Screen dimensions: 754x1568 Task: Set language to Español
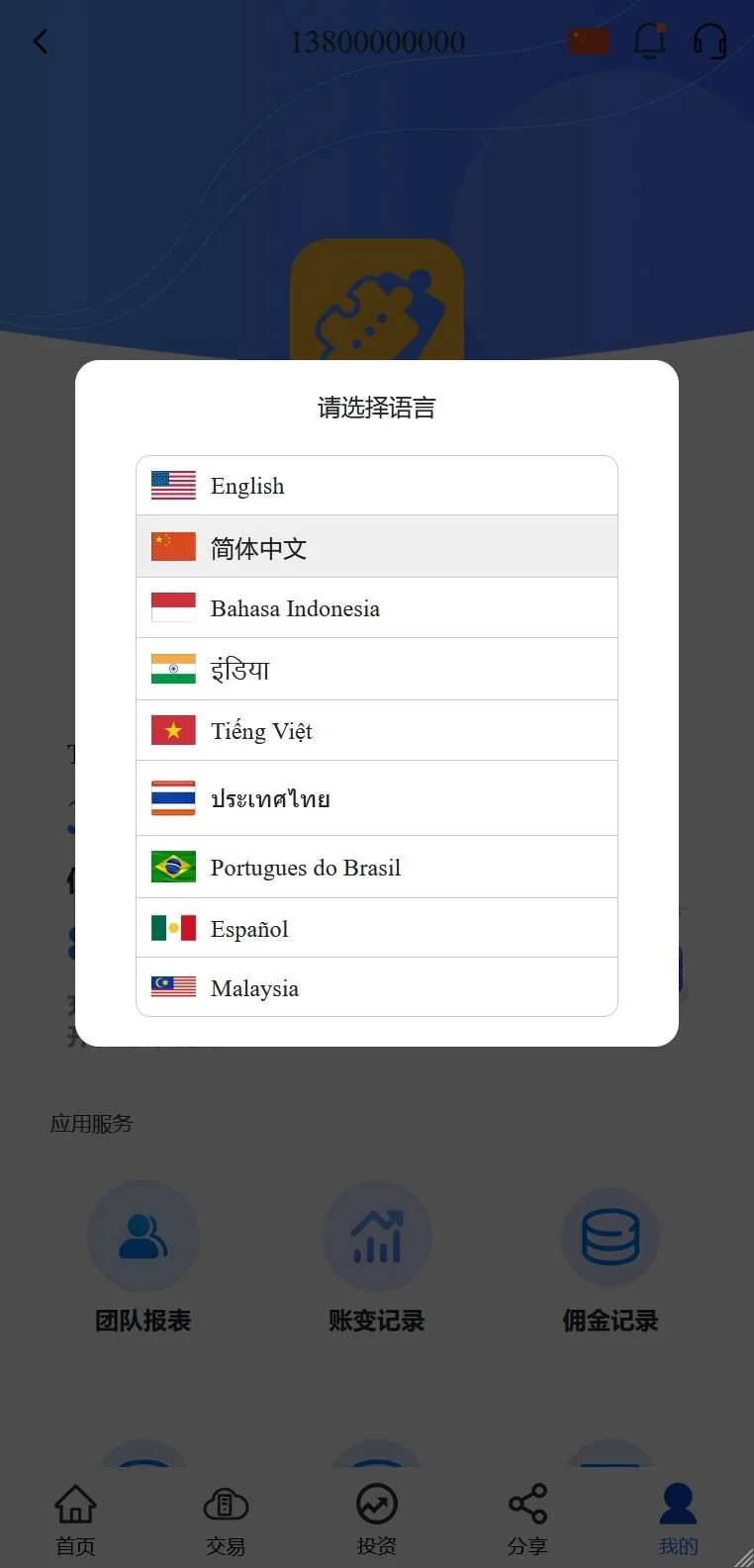point(376,929)
